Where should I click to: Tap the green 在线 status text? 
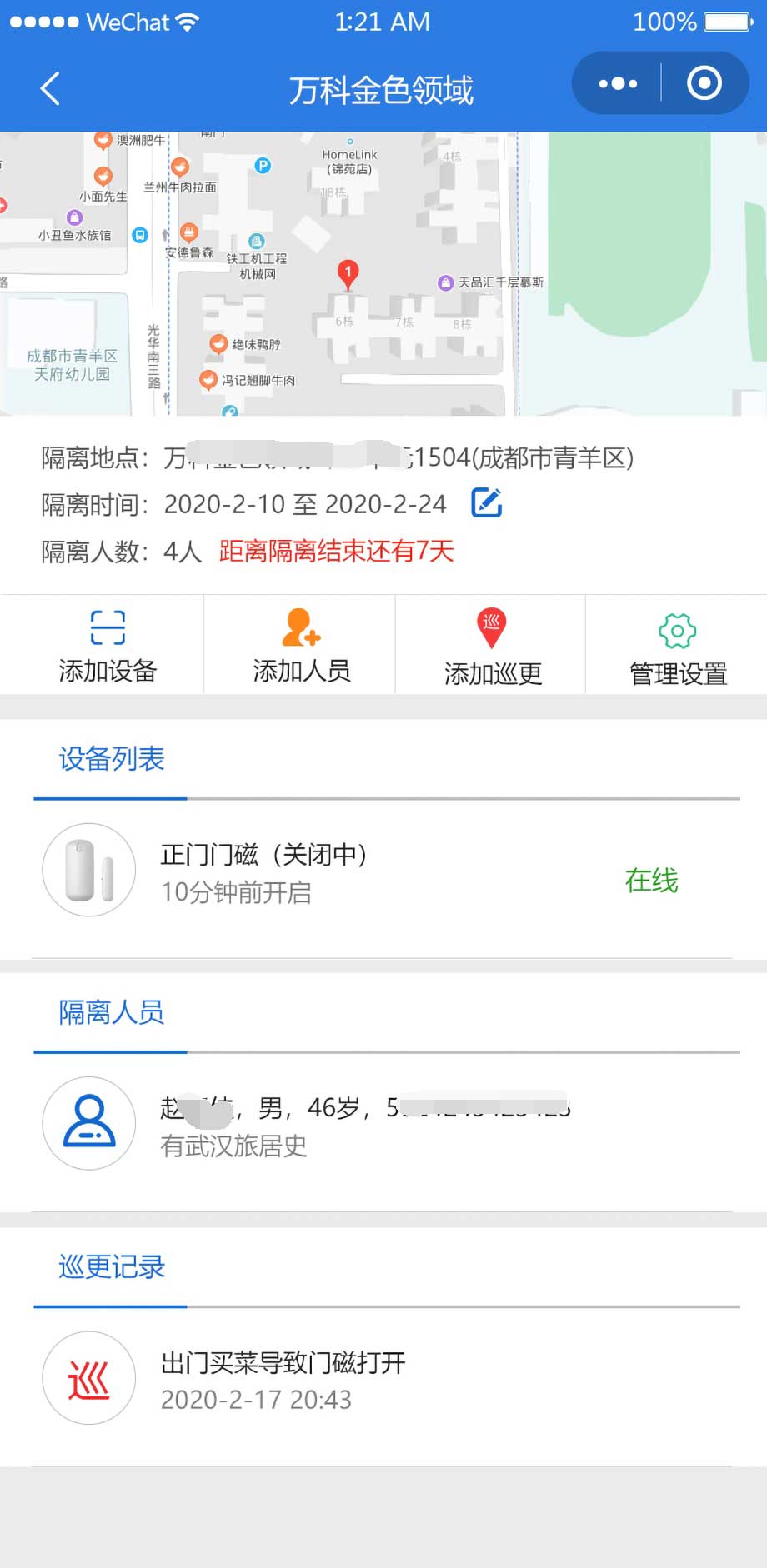[x=652, y=881]
